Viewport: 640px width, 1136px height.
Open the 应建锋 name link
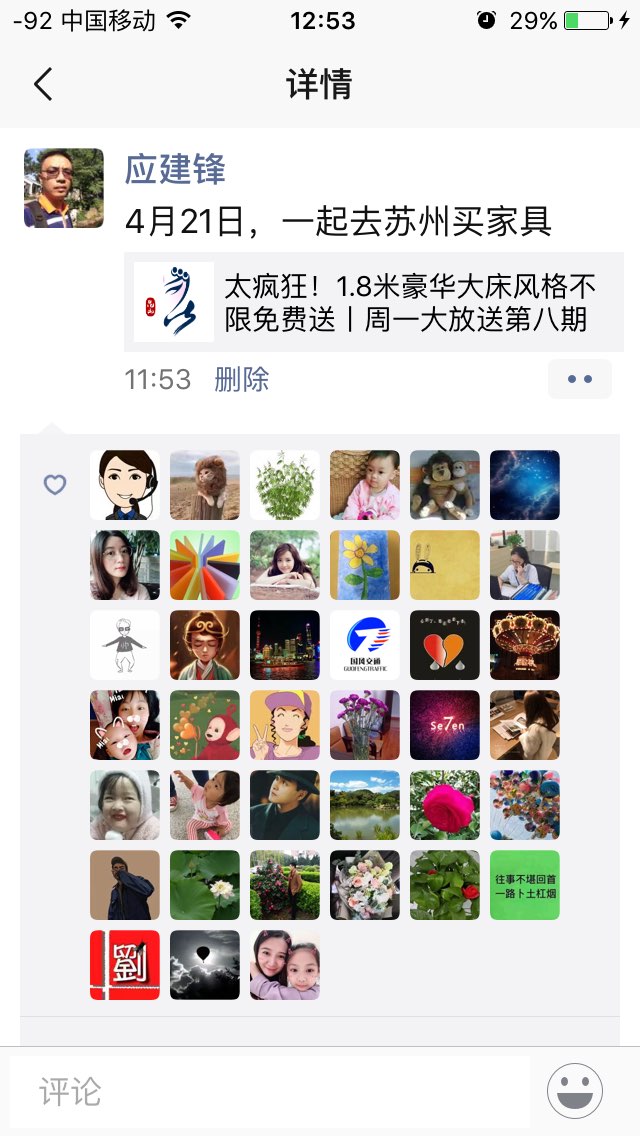click(175, 169)
